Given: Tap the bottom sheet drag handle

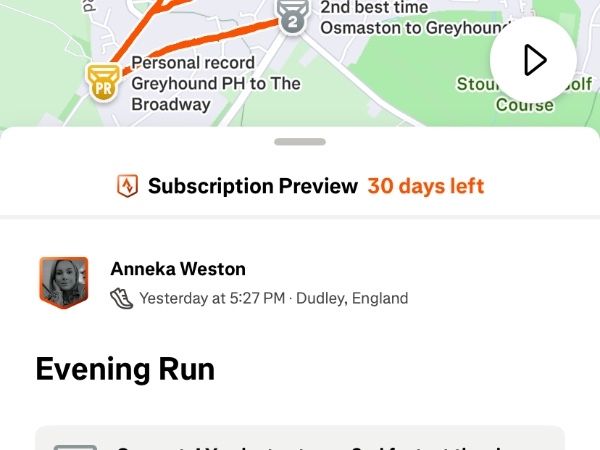Looking at the screenshot, I should (300, 142).
